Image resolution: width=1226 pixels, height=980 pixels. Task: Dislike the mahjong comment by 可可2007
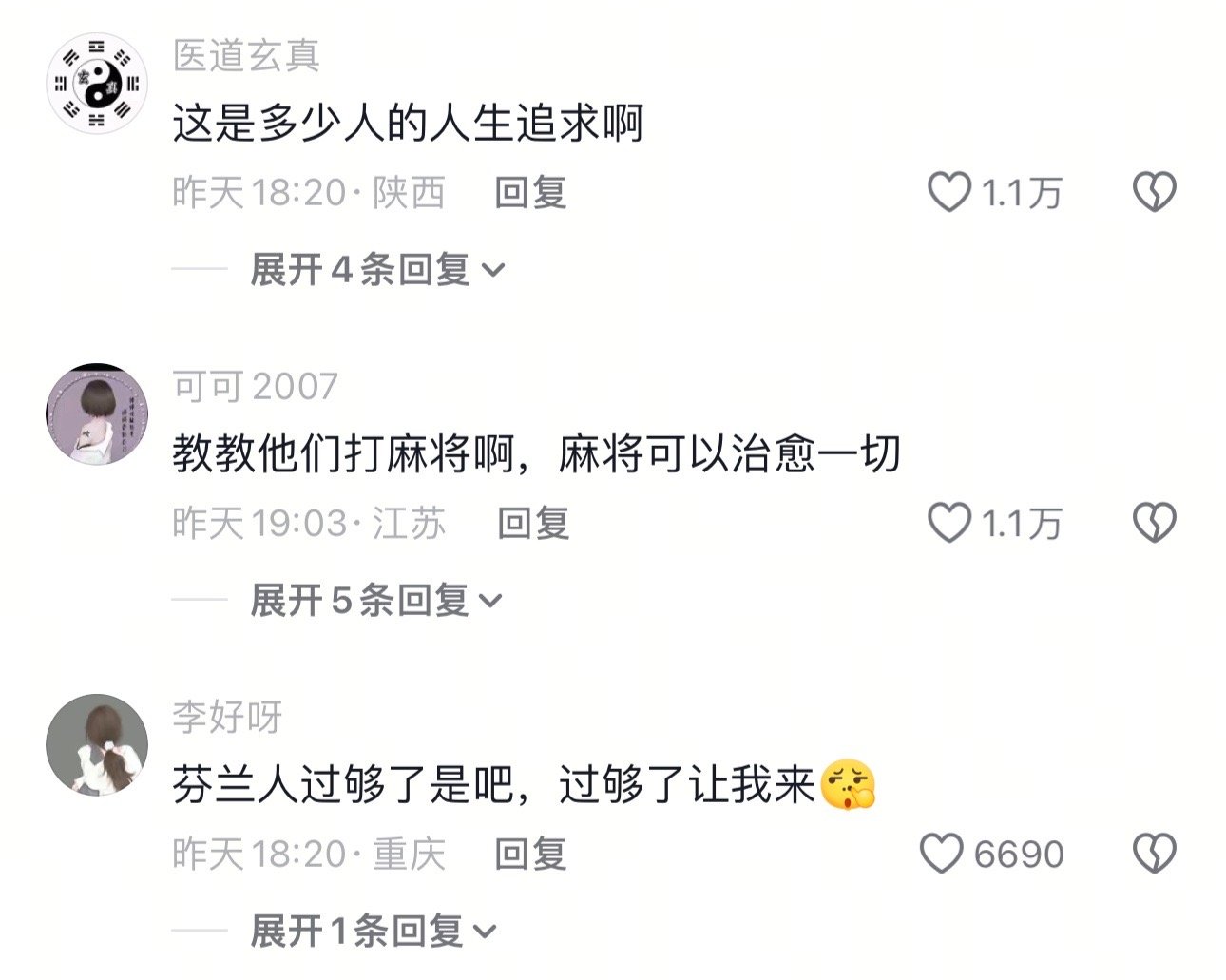point(1154,523)
